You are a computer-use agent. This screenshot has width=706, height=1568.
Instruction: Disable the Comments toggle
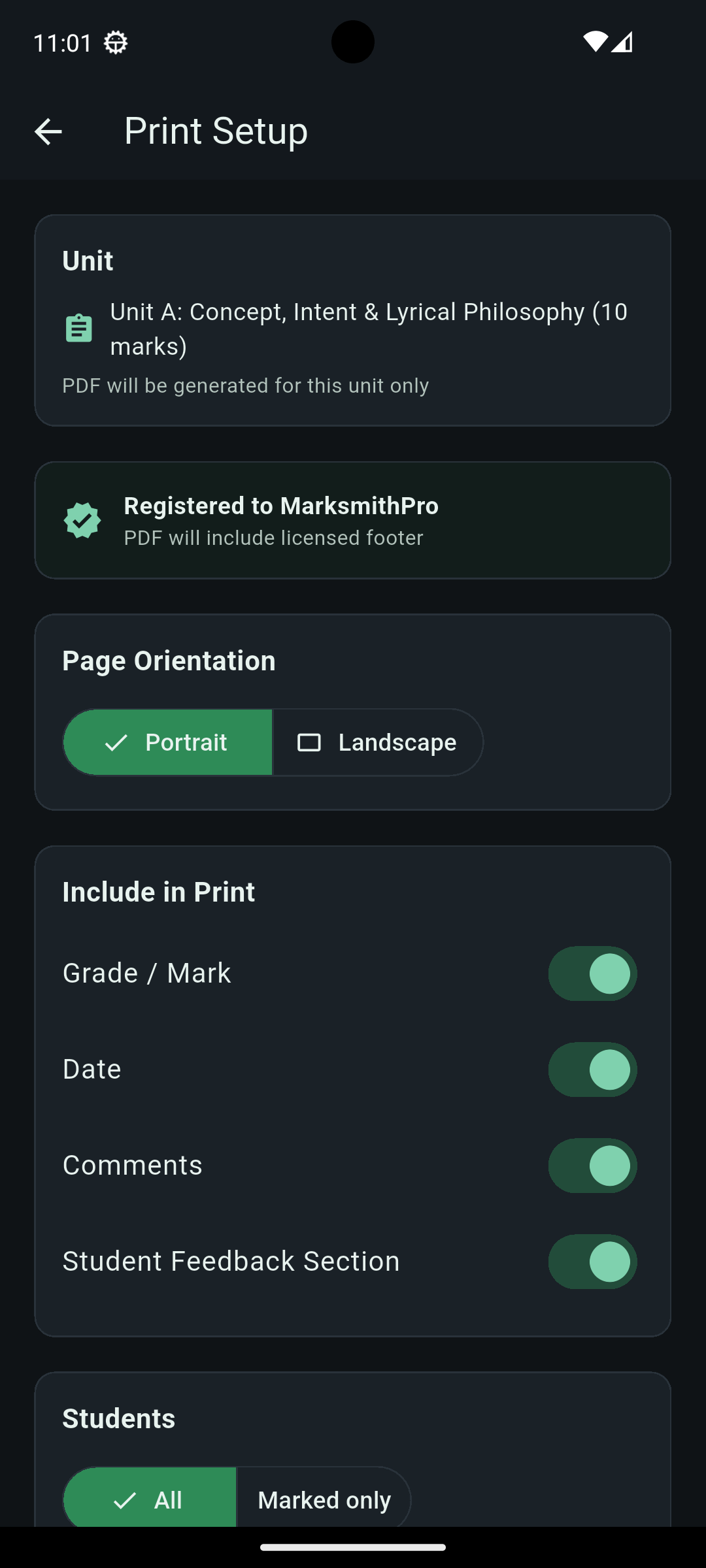click(x=592, y=1165)
